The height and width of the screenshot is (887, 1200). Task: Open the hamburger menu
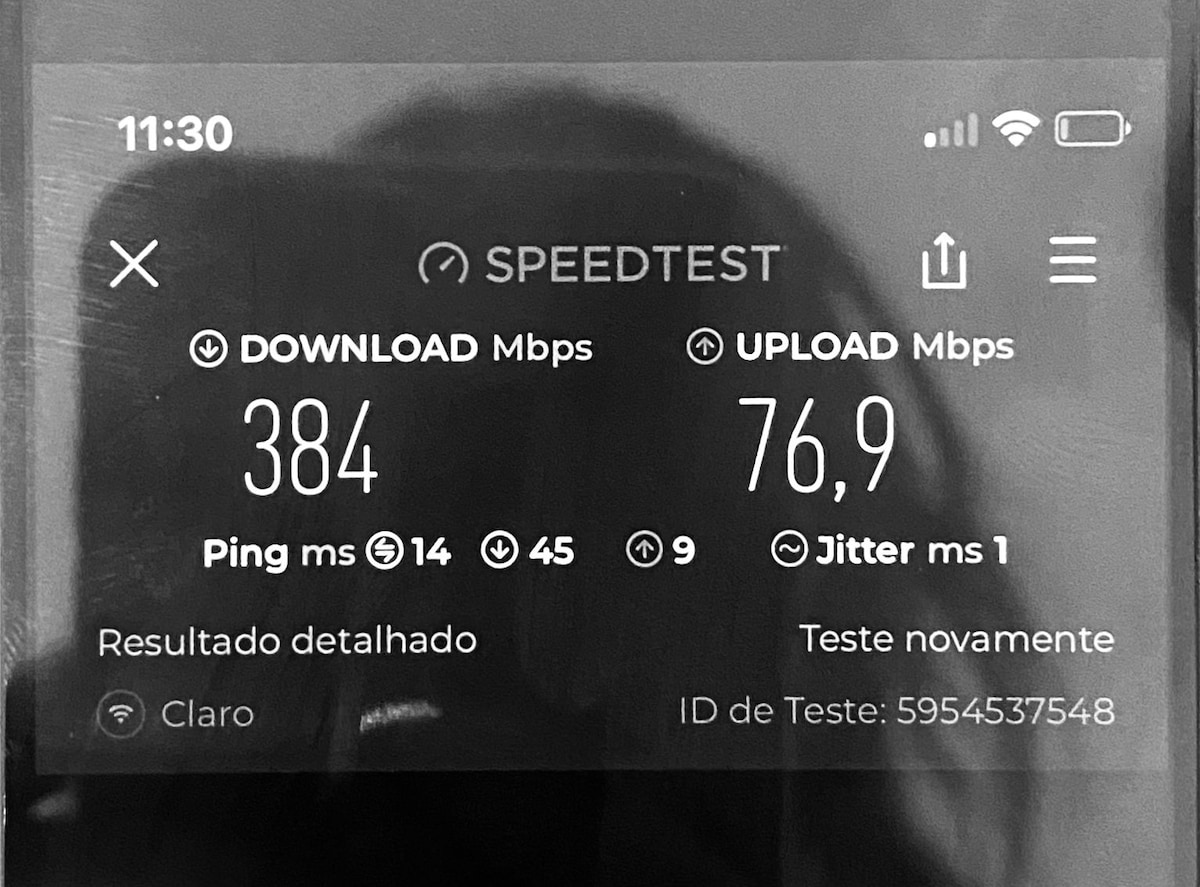coord(1073,264)
